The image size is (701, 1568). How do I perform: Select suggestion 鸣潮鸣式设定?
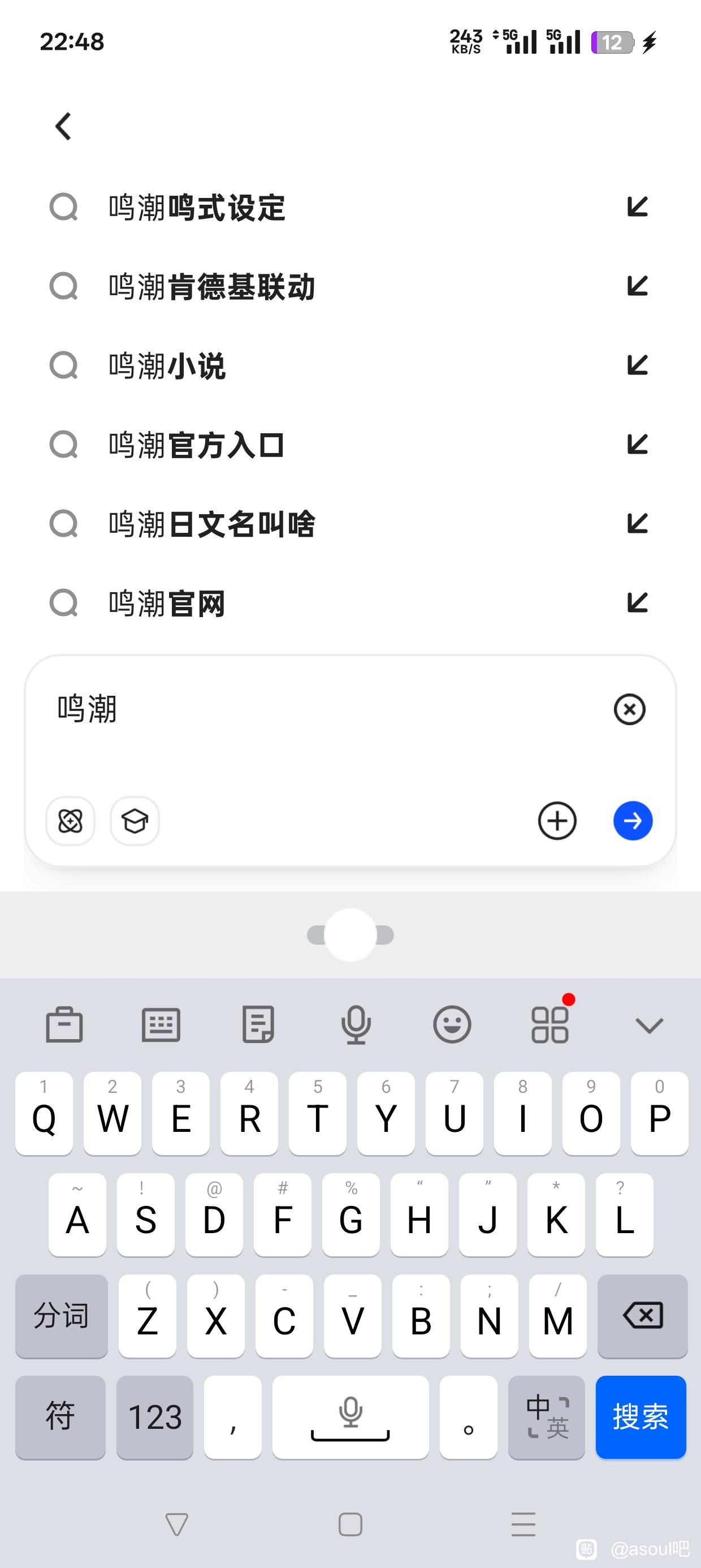(x=197, y=208)
